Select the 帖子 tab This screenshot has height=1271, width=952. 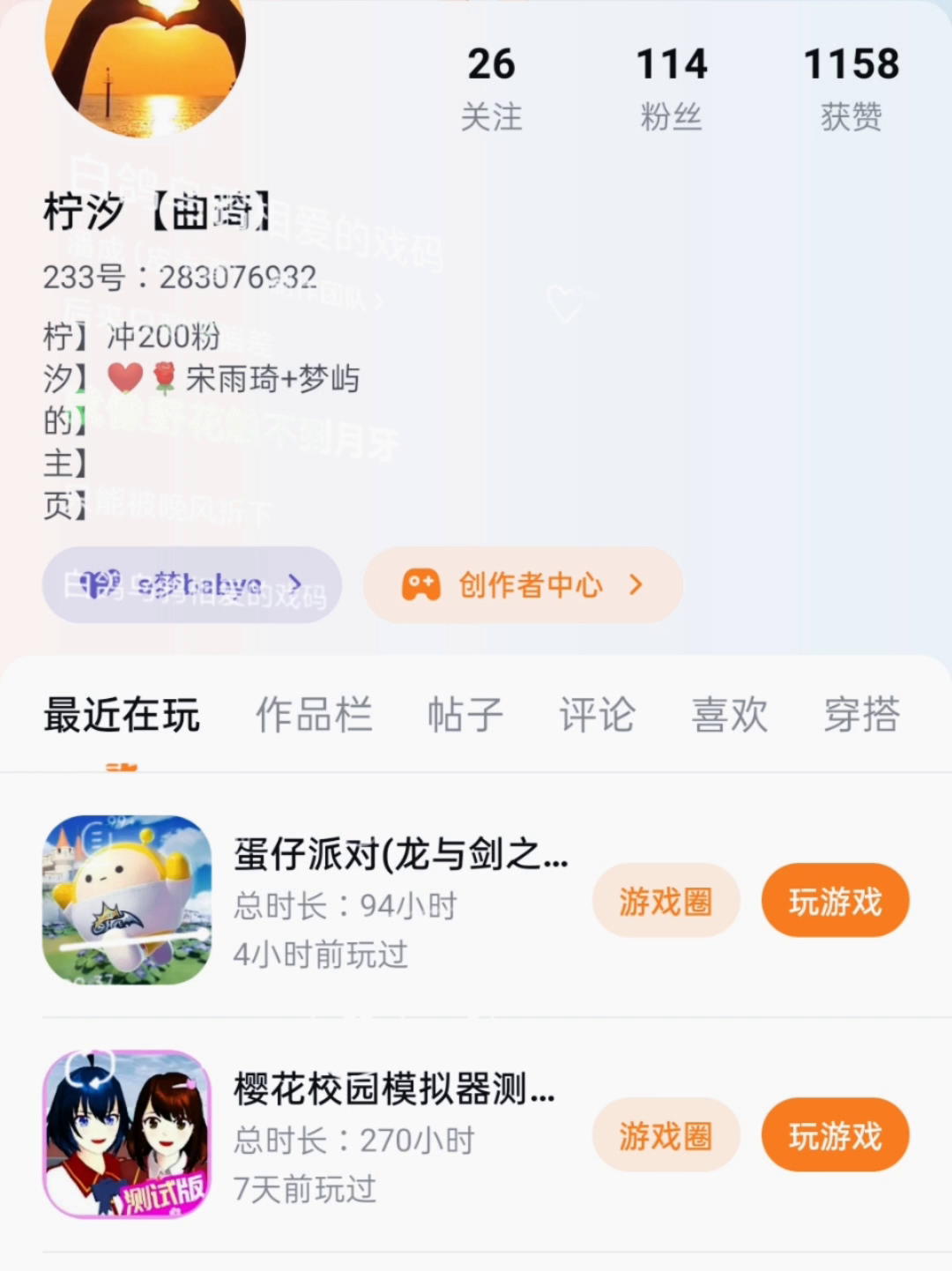465,714
